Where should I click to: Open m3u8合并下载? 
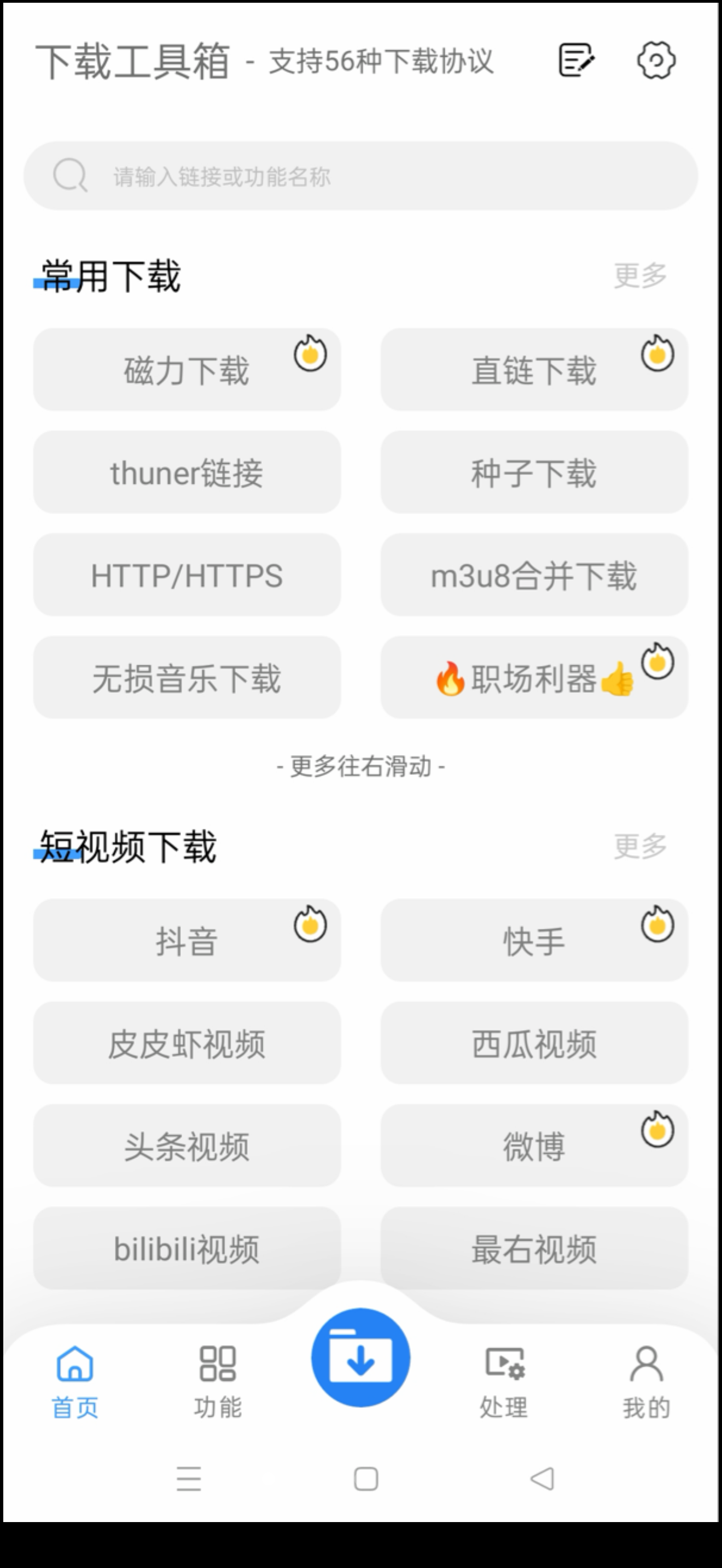click(534, 575)
